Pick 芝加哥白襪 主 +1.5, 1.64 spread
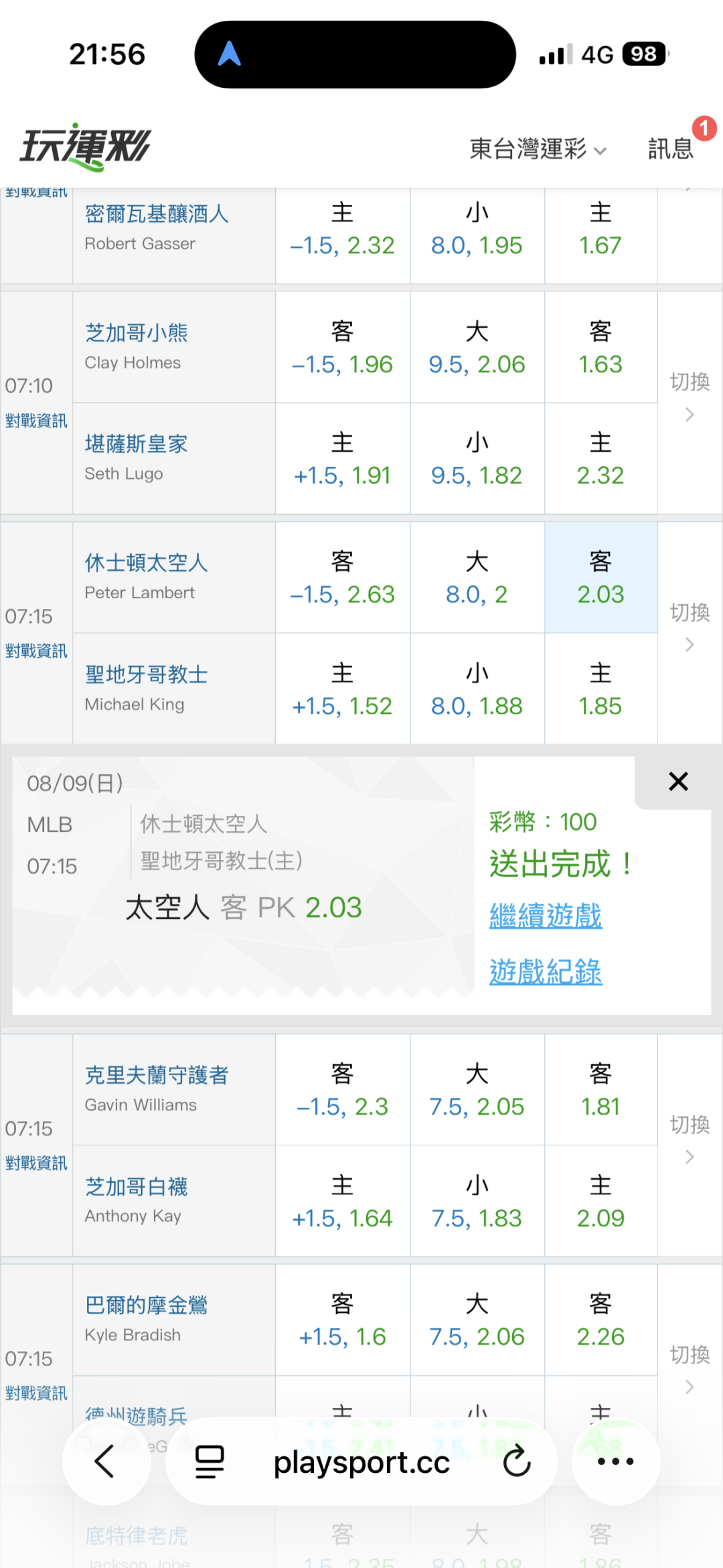 tap(342, 1202)
